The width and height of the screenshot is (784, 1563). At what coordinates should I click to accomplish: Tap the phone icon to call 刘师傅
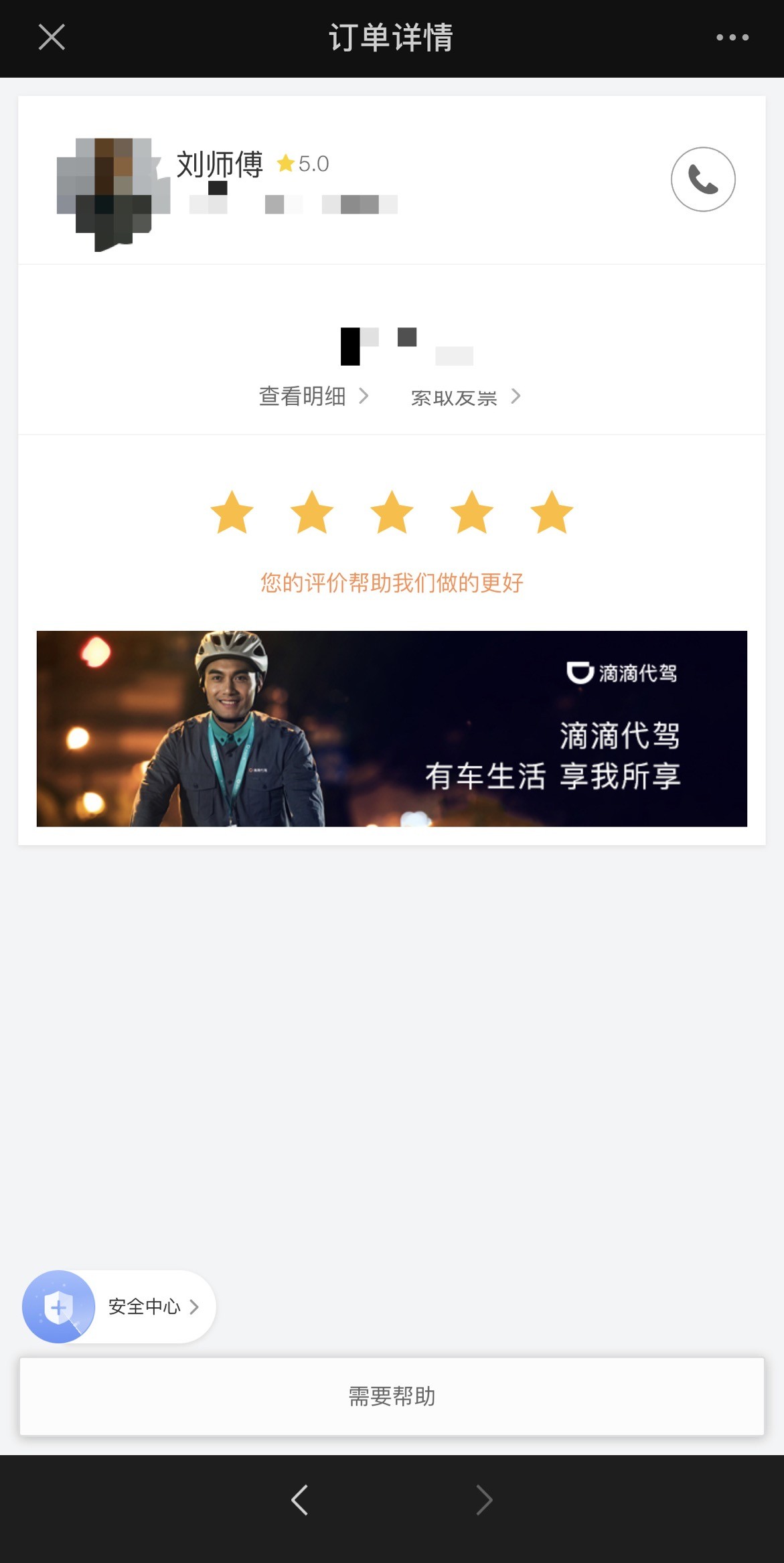tap(702, 179)
